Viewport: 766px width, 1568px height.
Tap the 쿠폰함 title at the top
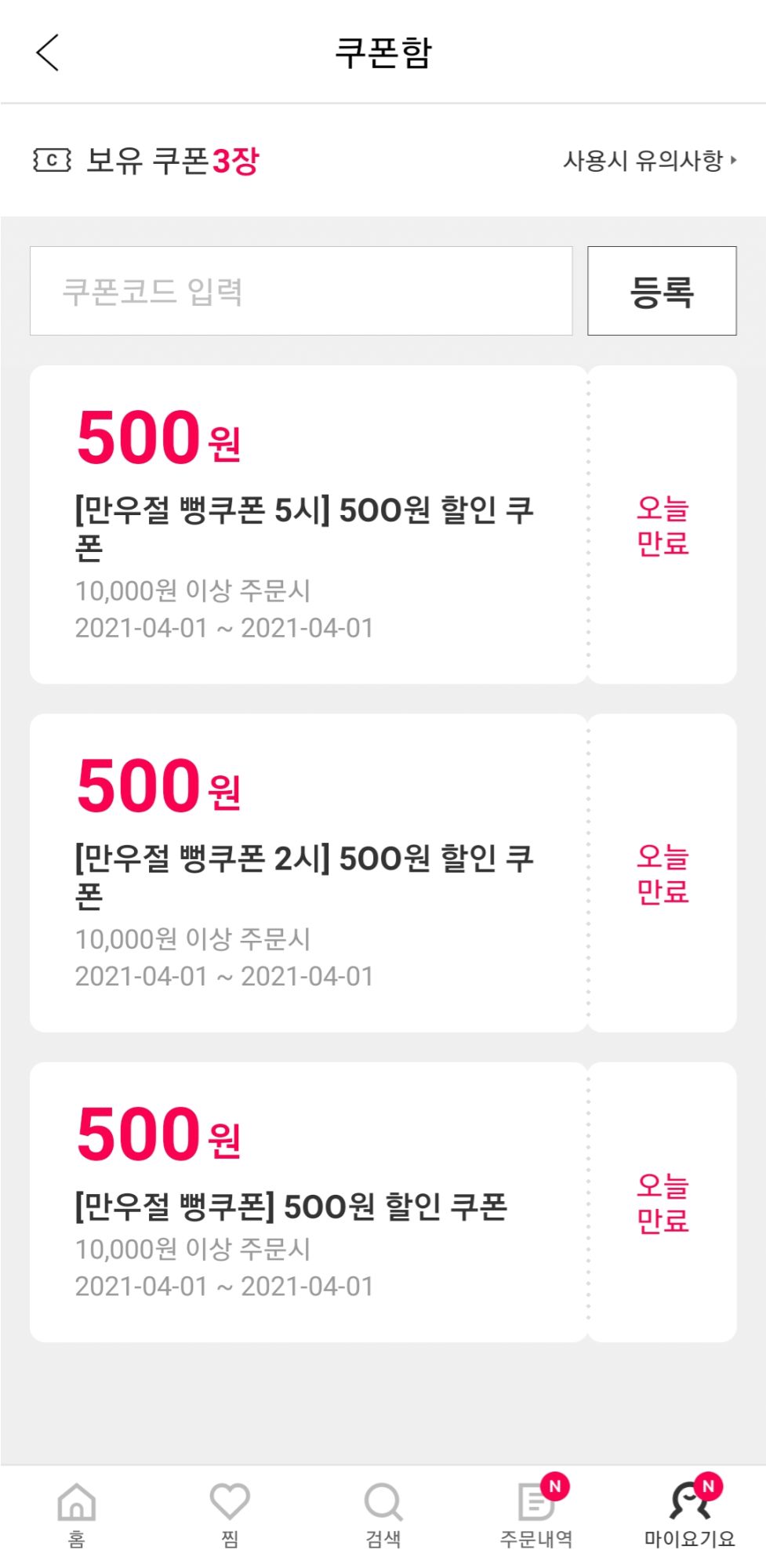383,52
